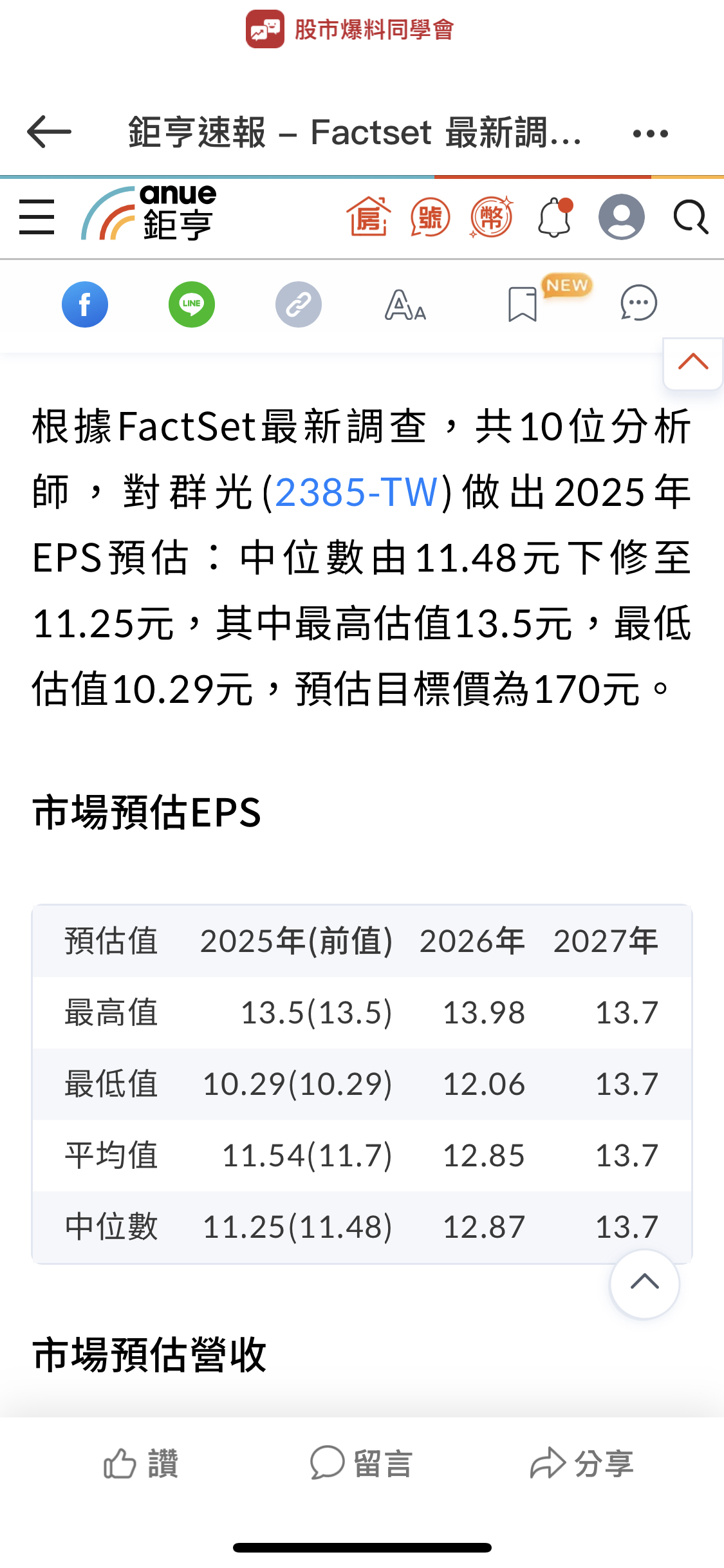Open the 2385-TW stock link
Image resolution: width=724 pixels, height=1568 pixels.
357,492
